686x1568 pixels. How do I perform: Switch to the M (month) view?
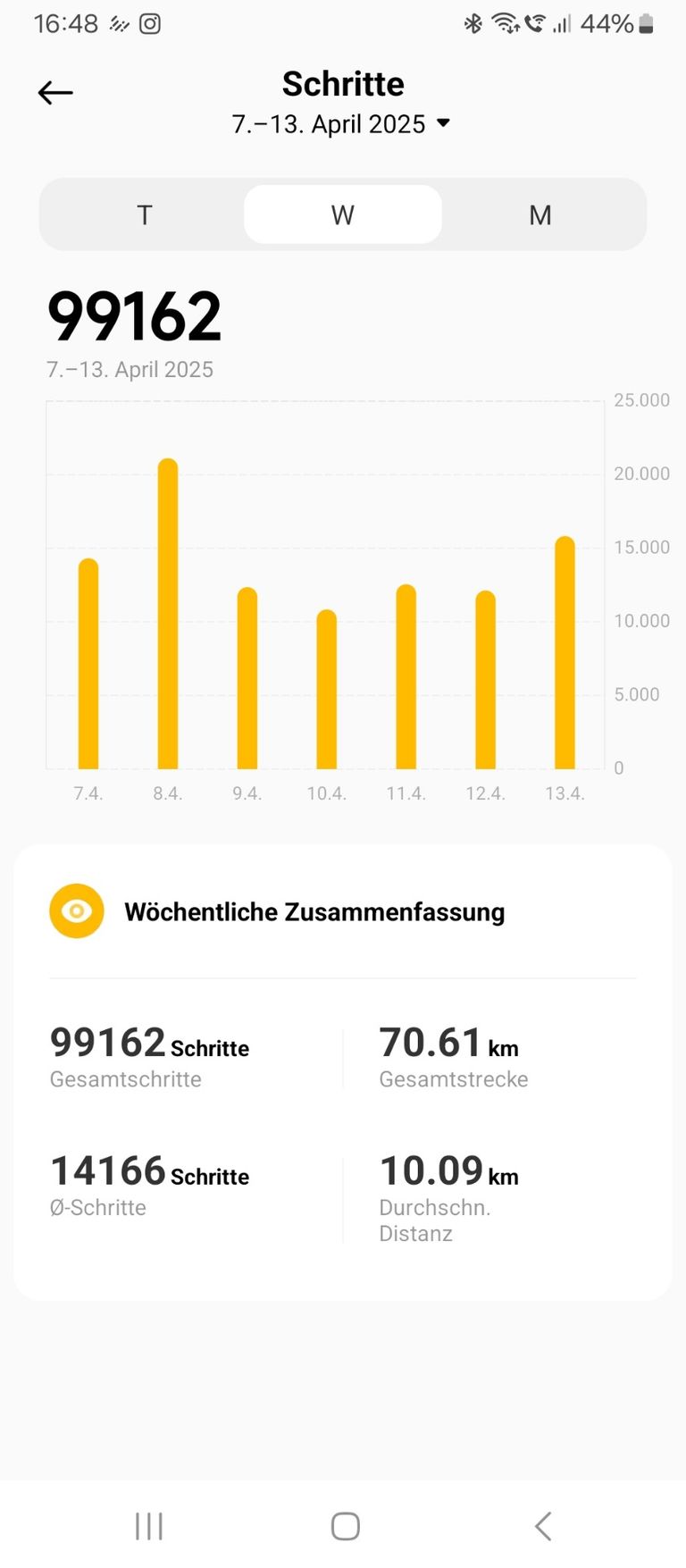540,214
